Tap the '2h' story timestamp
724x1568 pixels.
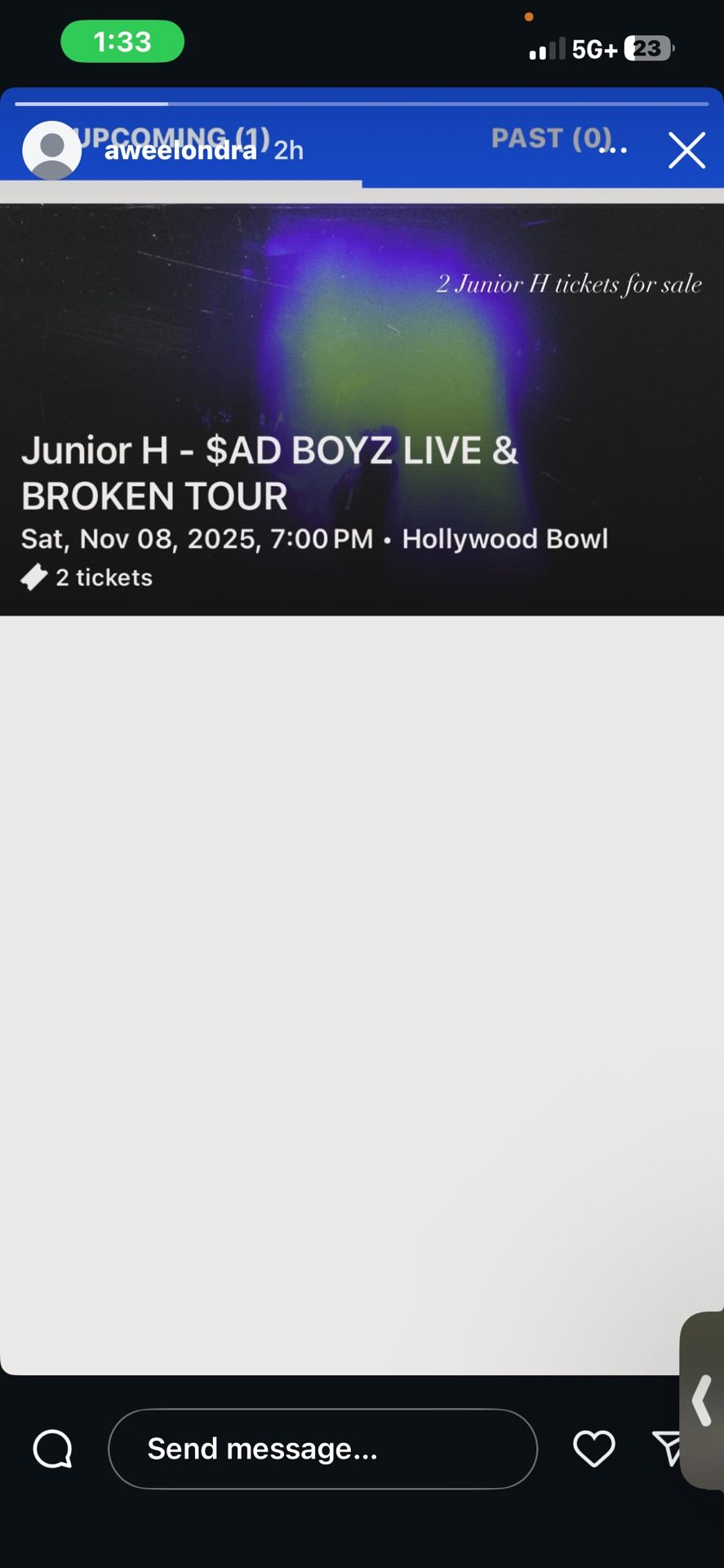tap(287, 151)
